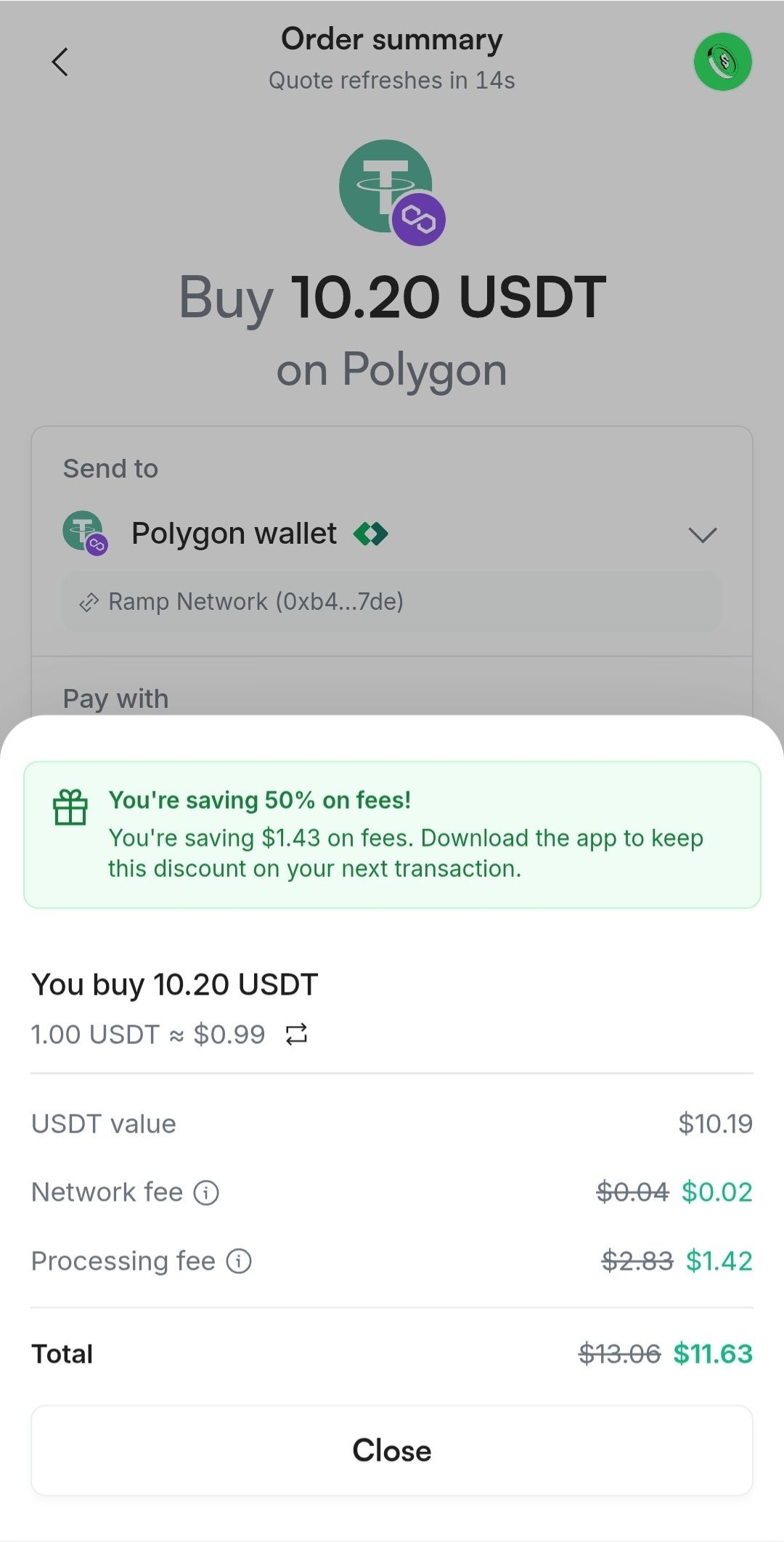This screenshot has height=1542, width=784.
Task: Expand the Polygon wallet dropdown
Action: click(702, 535)
